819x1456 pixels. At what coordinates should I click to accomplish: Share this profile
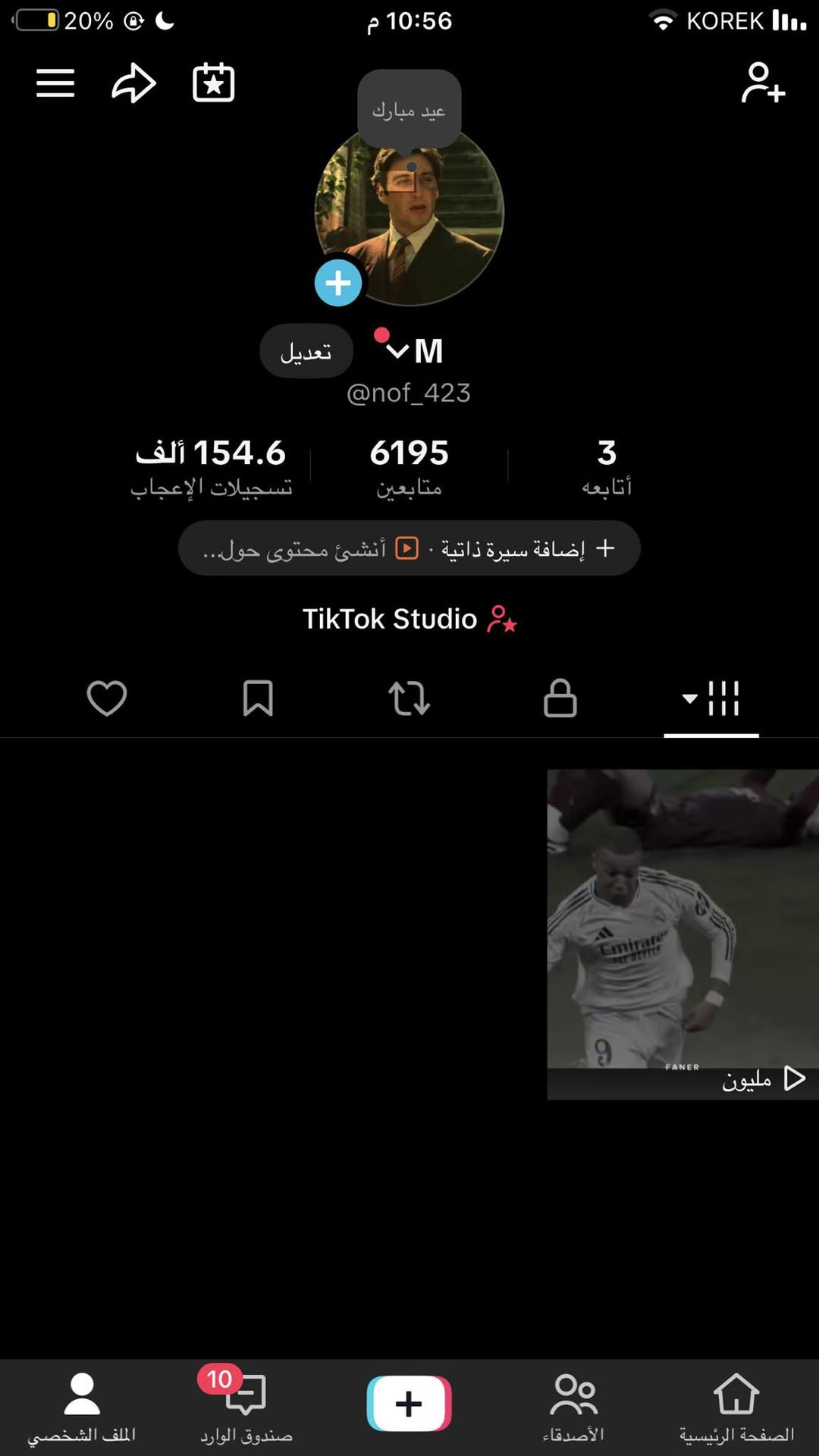pyautogui.click(x=133, y=83)
